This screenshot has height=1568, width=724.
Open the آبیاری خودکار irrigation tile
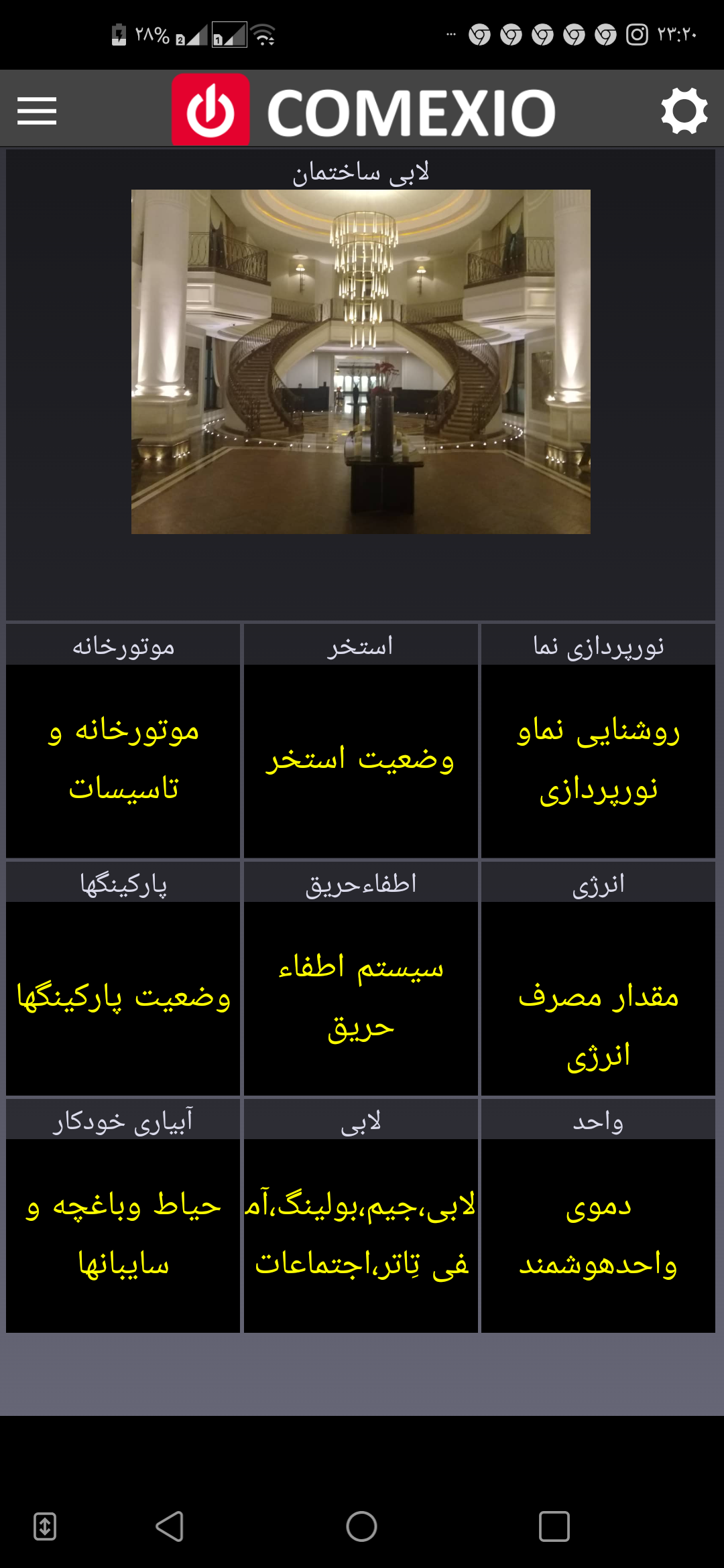[x=123, y=1216]
